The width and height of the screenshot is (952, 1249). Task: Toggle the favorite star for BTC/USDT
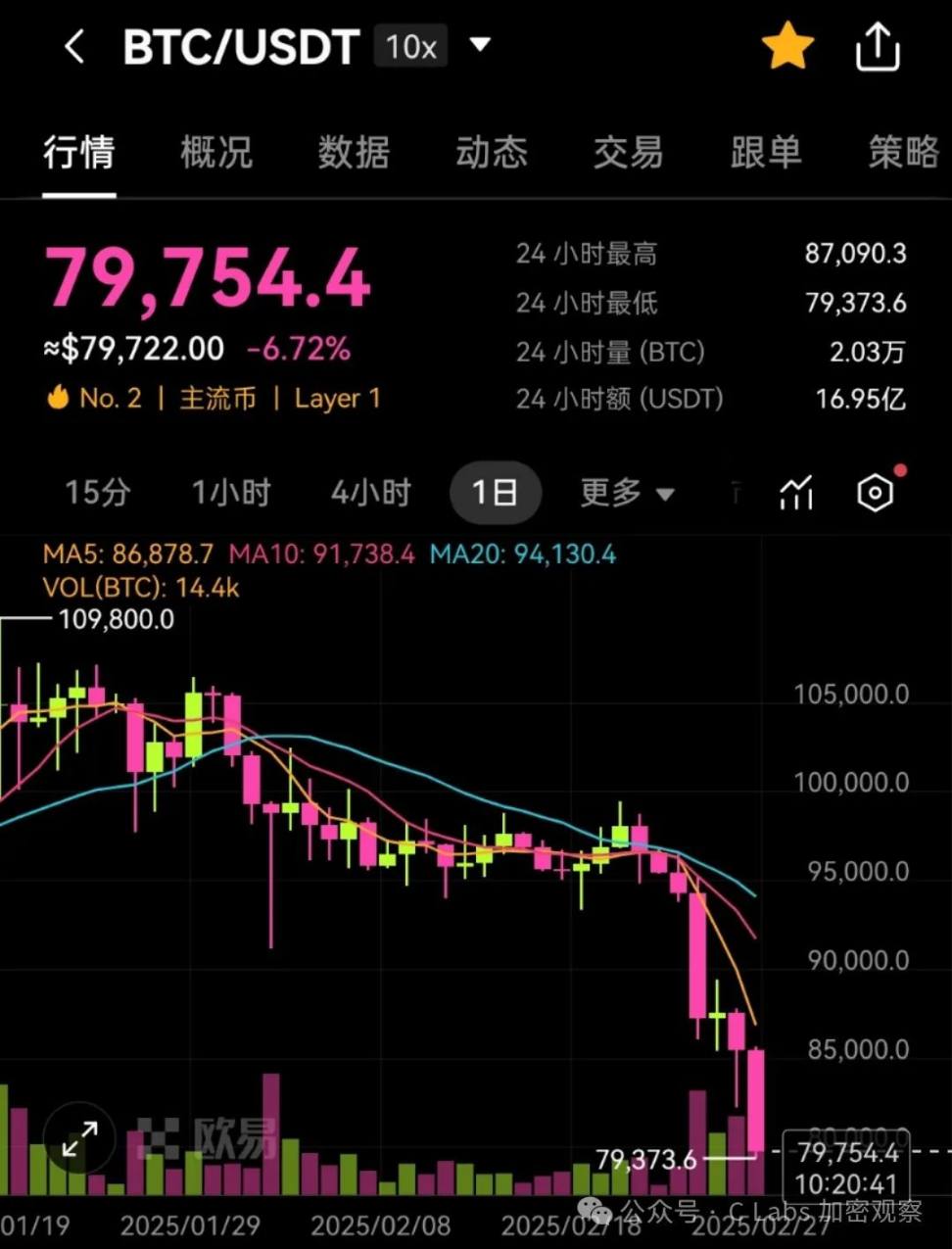[787, 47]
